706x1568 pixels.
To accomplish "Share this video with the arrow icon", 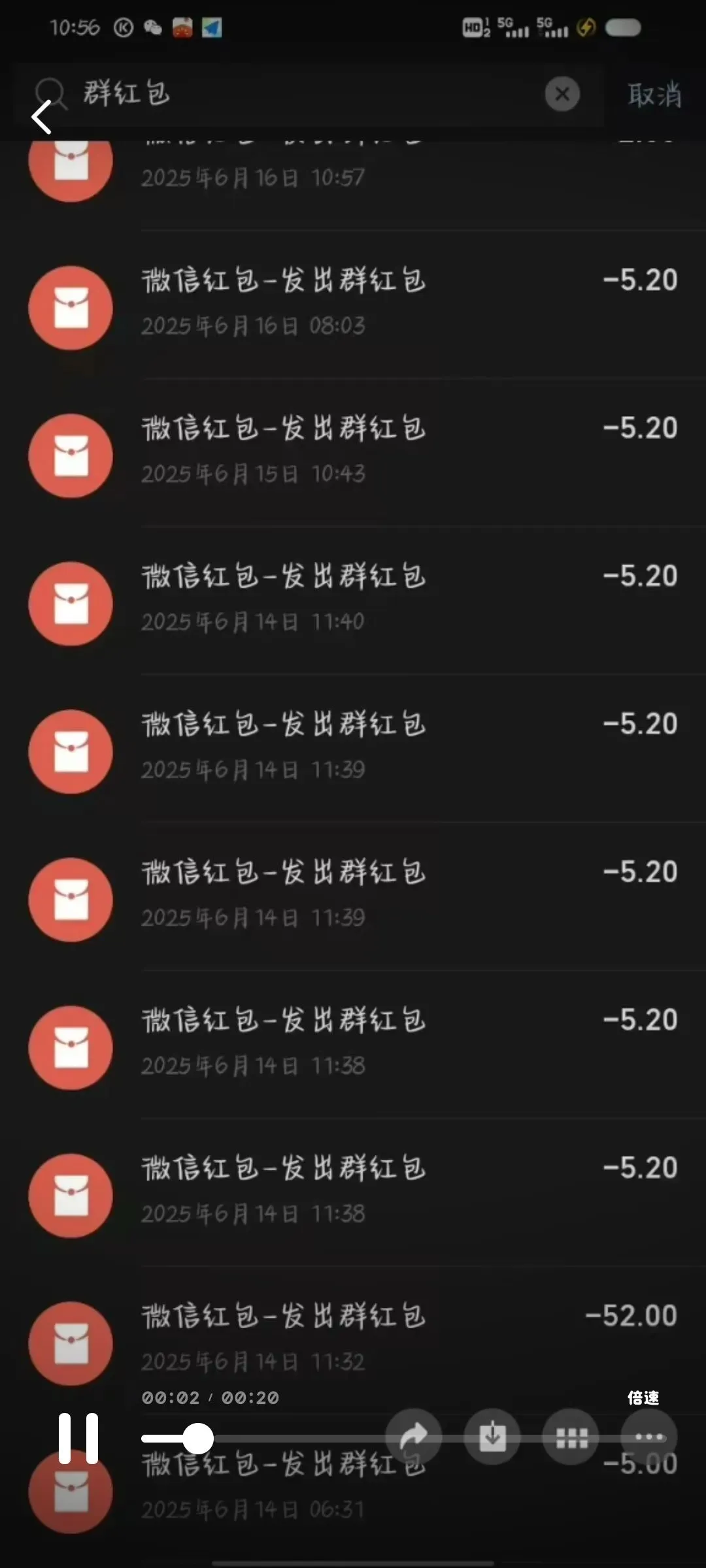I will 413,1437.
